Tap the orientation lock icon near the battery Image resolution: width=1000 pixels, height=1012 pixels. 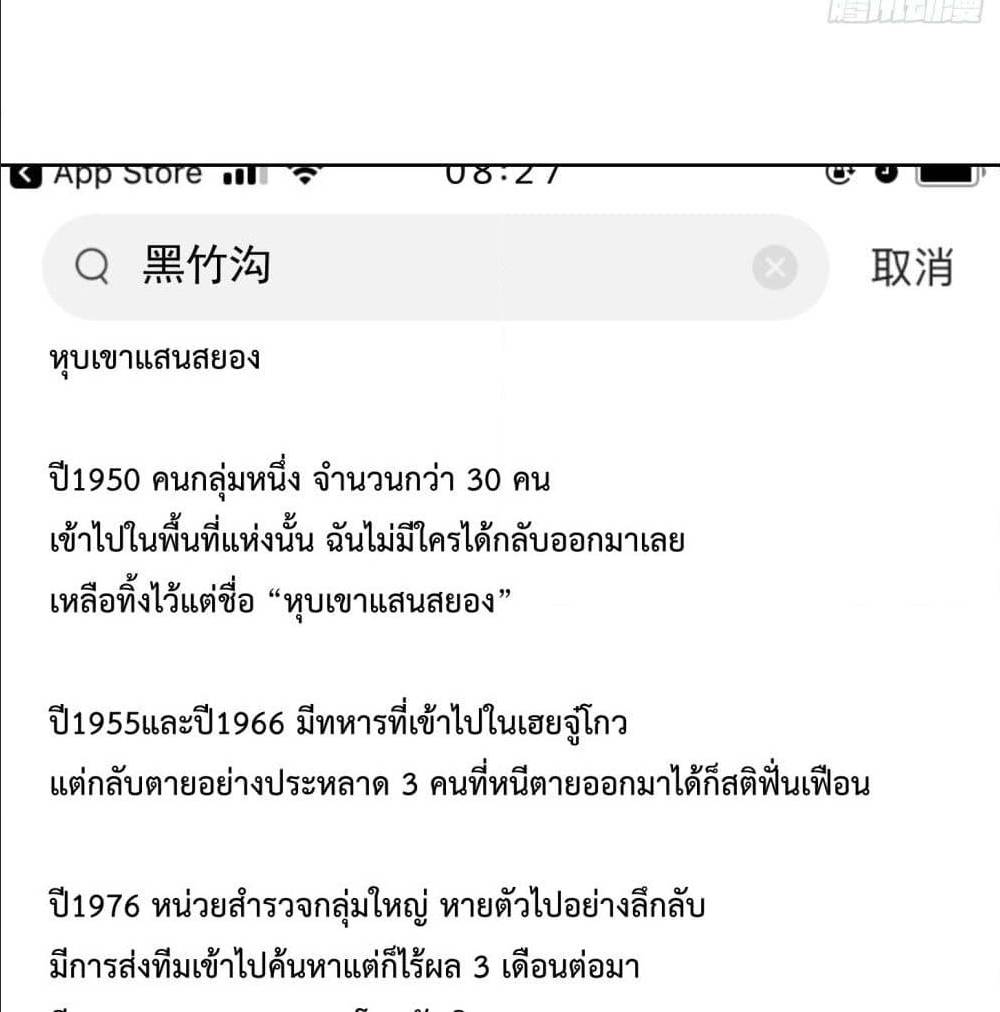(840, 172)
